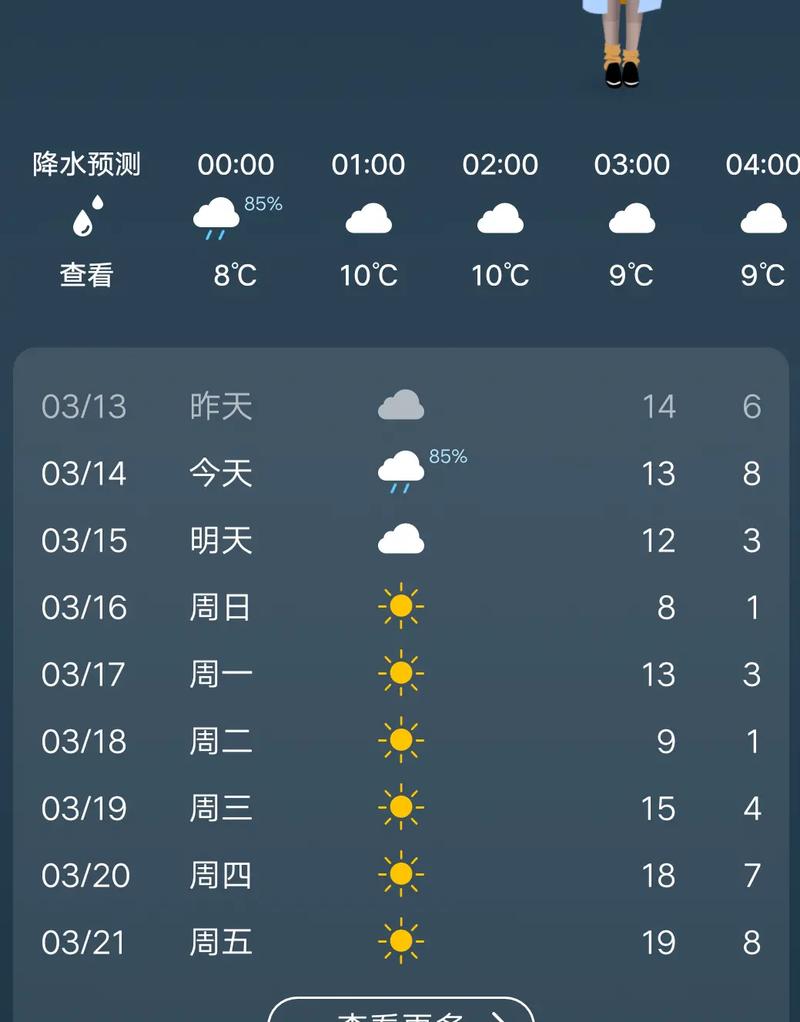Click the 85% rain probability label for today
The height and width of the screenshot is (1022, 800).
pyautogui.click(x=448, y=457)
